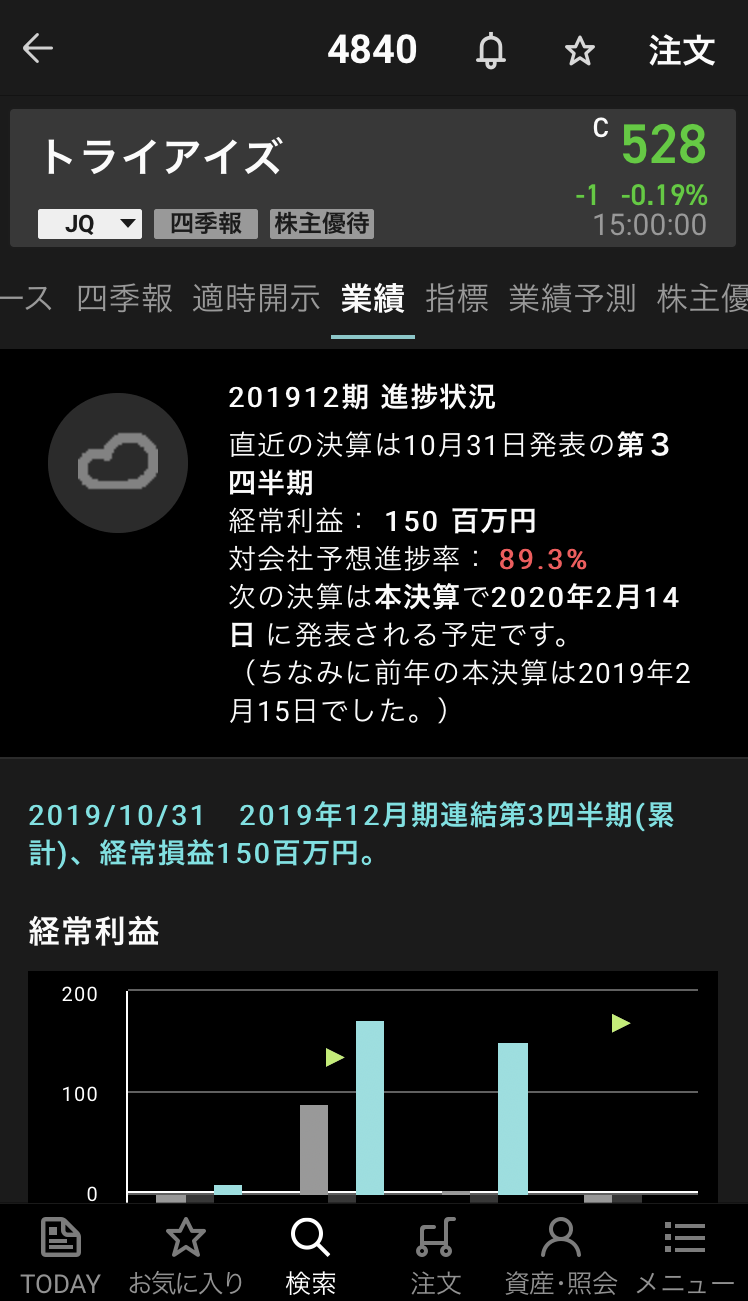Go to TODAY in bottom navigation
The height and width of the screenshot is (1301, 748).
61,1254
